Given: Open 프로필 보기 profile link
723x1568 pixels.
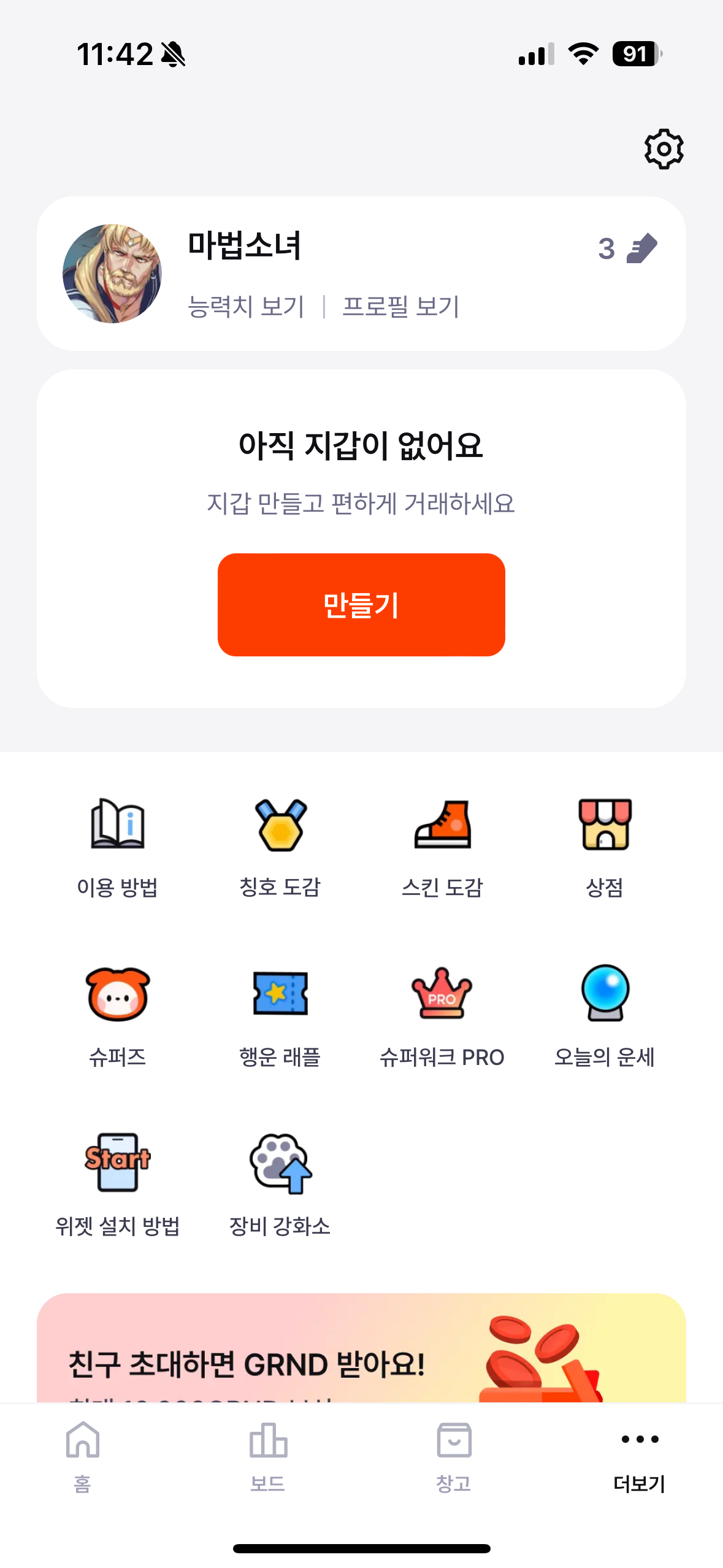Looking at the screenshot, I should pyautogui.click(x=400, y=306).
